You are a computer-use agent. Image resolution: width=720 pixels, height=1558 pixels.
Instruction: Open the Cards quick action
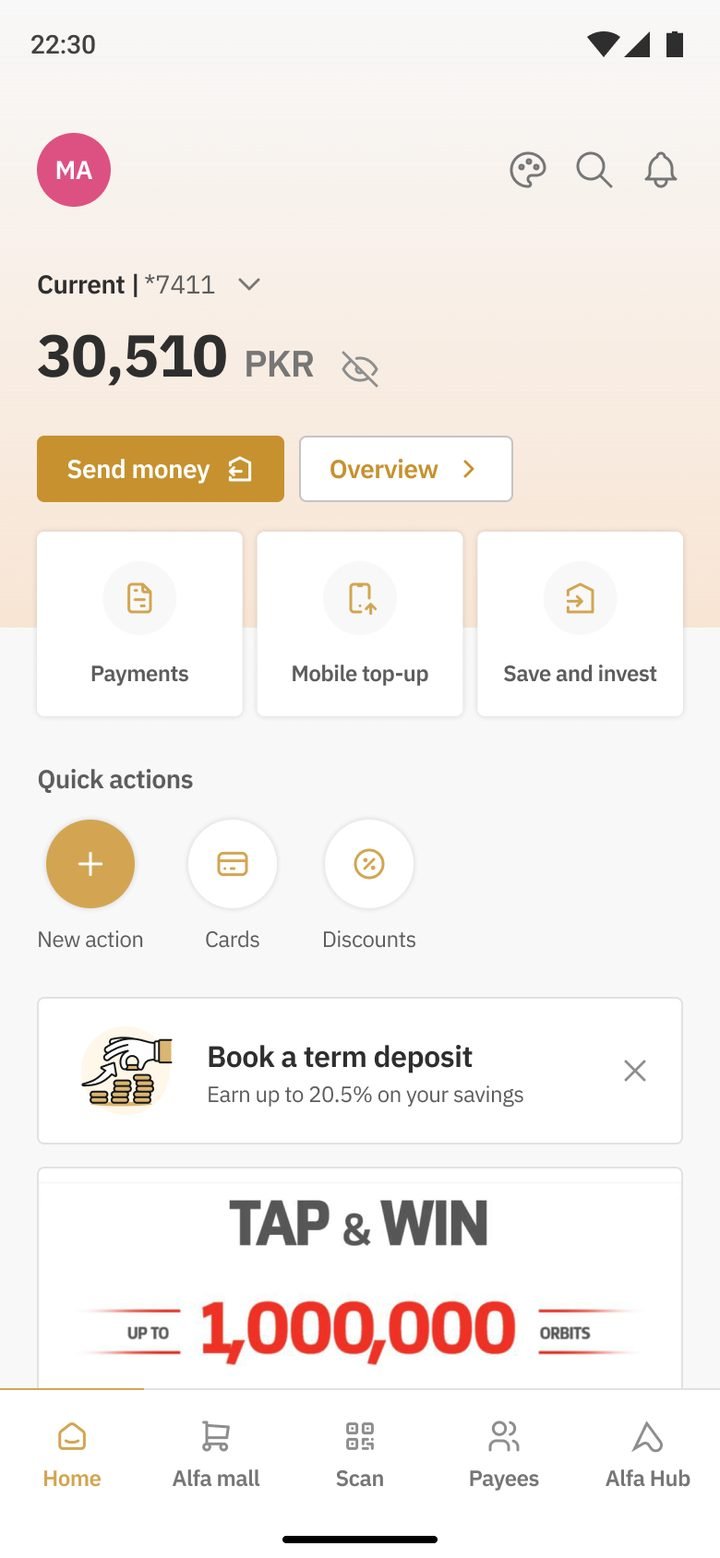coord(232,864)
